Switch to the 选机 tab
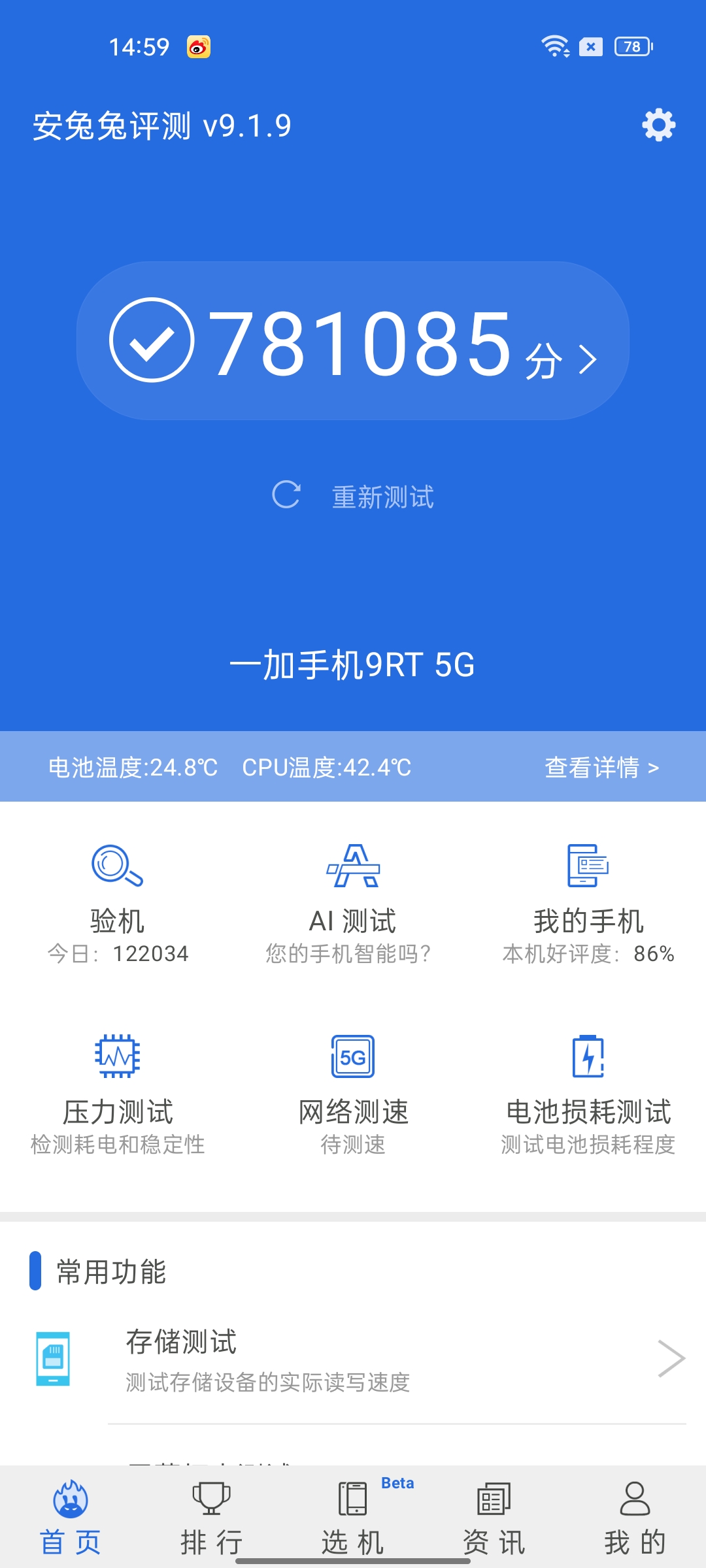This screenshot has width=706, height=1568. click(x=353, y=1517)
